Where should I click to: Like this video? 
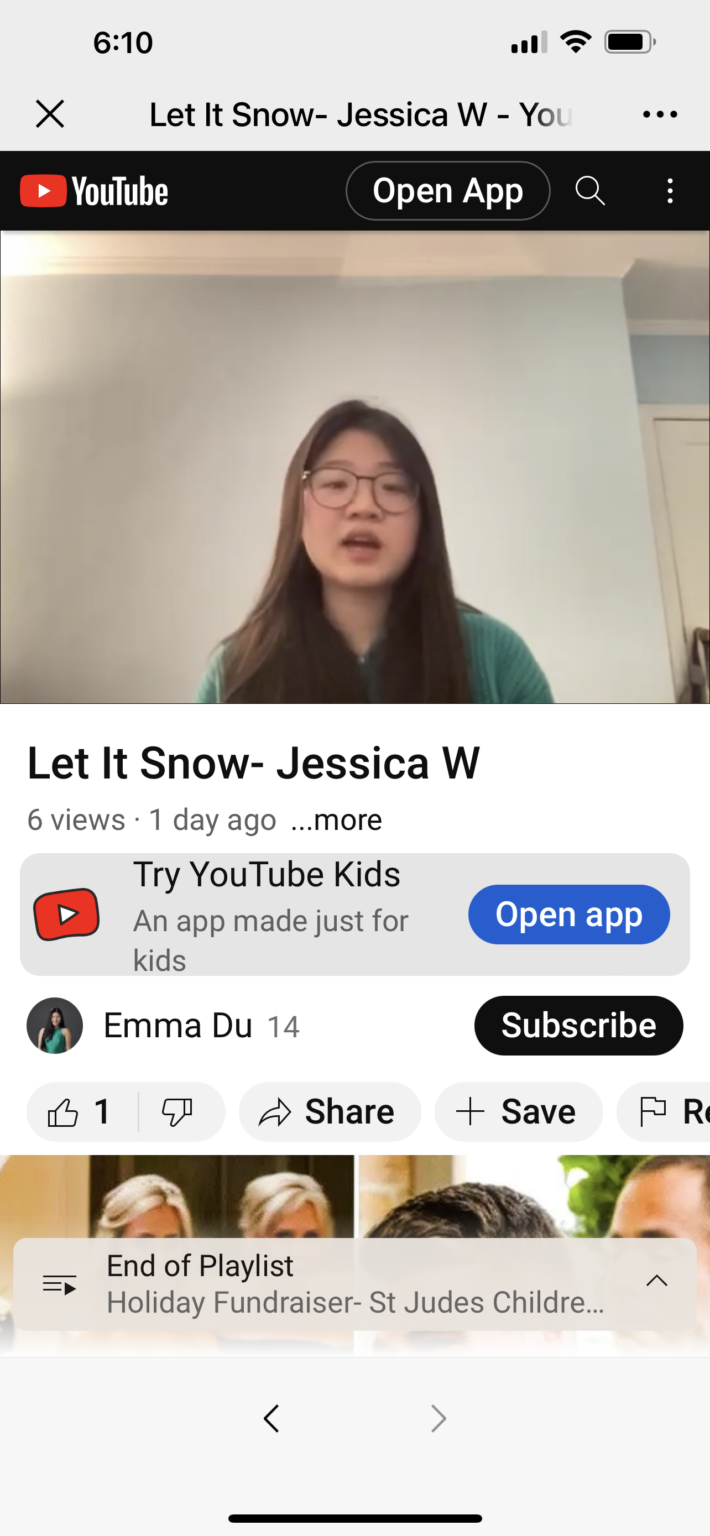coord(82,1112)
